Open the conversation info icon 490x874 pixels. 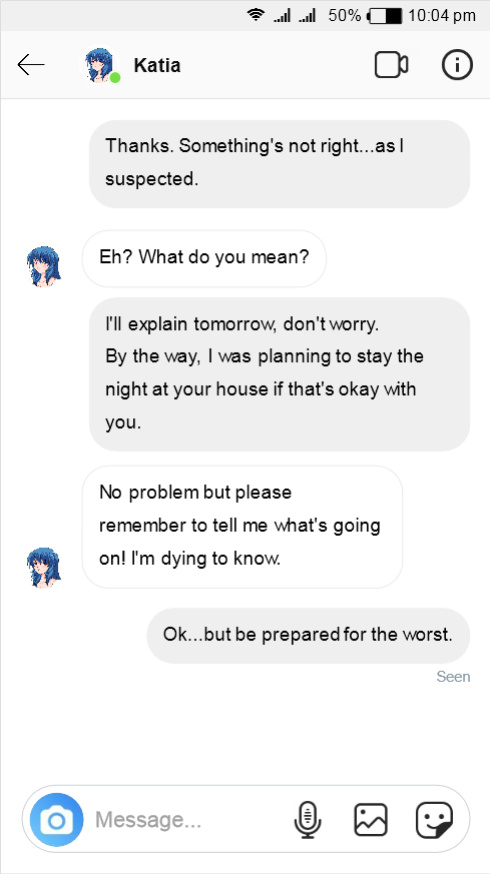click(457, 65)
